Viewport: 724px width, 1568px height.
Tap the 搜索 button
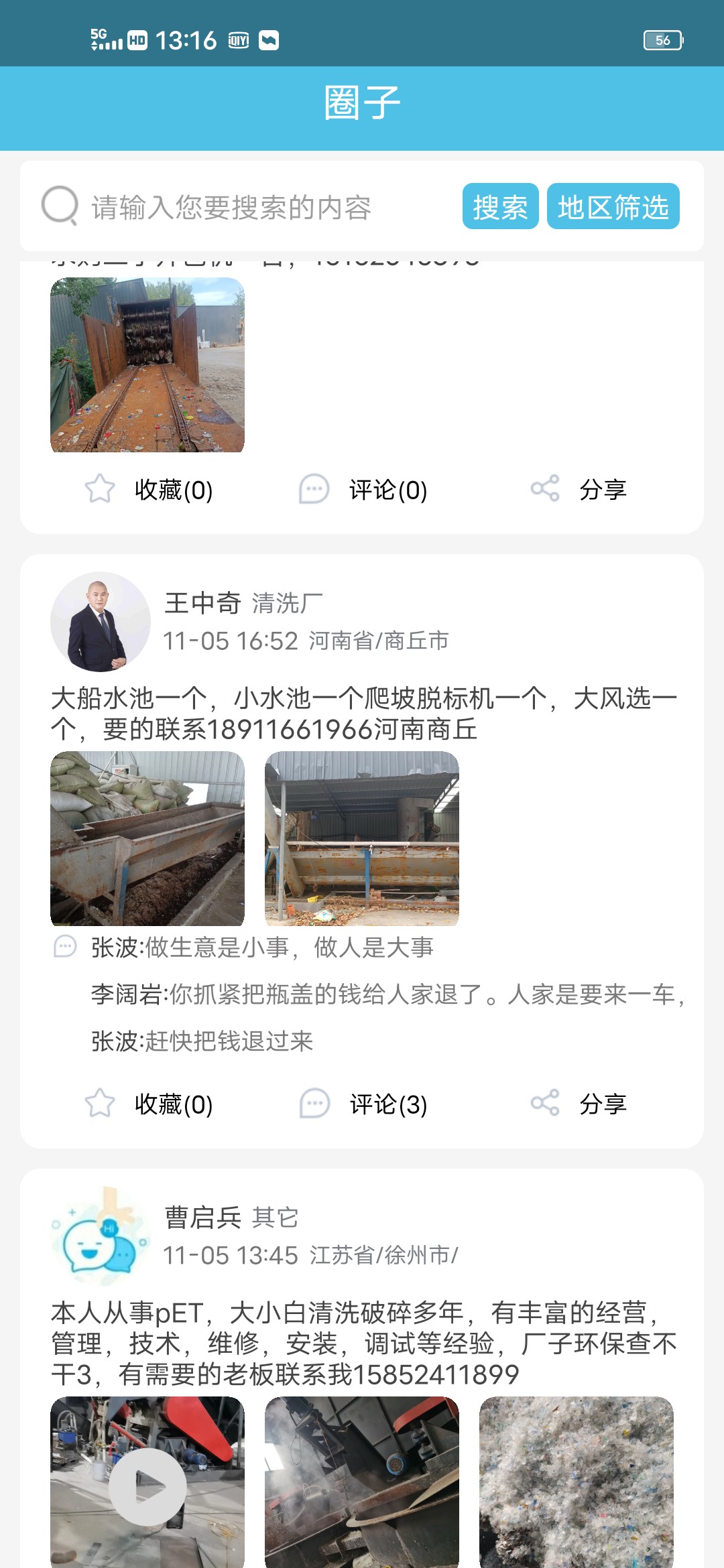click(500, 207)
